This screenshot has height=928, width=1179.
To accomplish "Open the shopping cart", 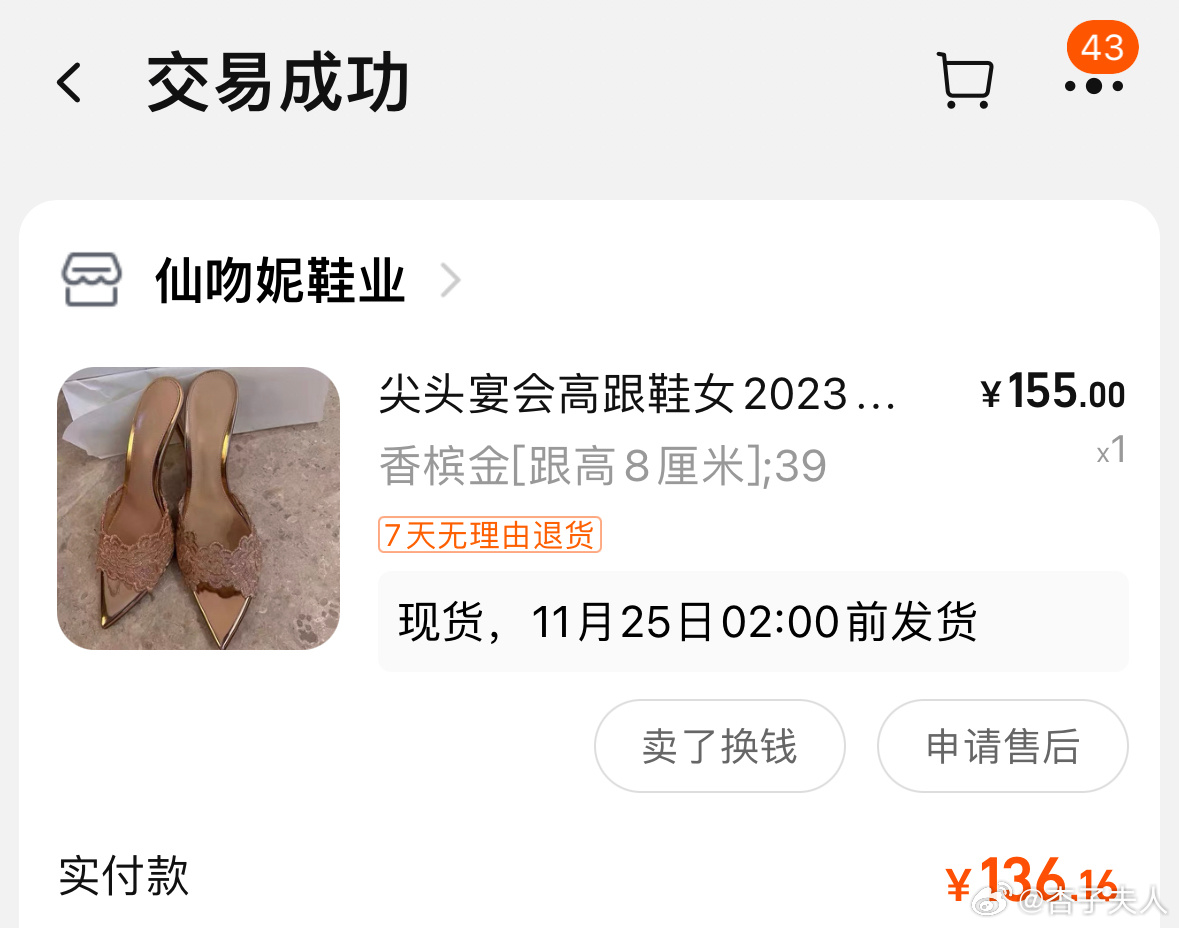I will [x=965, y=82].
